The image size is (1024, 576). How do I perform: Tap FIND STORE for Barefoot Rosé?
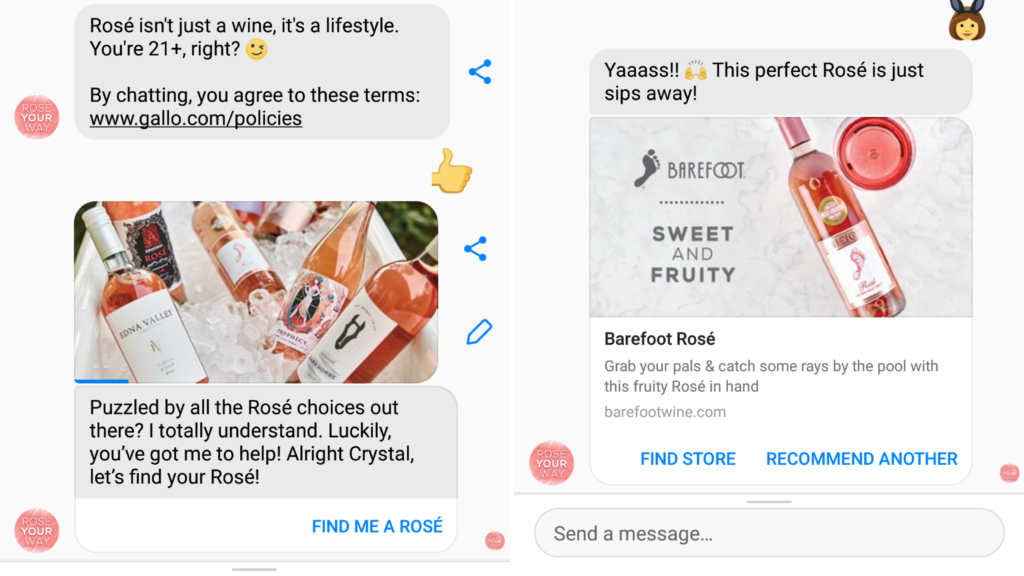tap(688, 459)
